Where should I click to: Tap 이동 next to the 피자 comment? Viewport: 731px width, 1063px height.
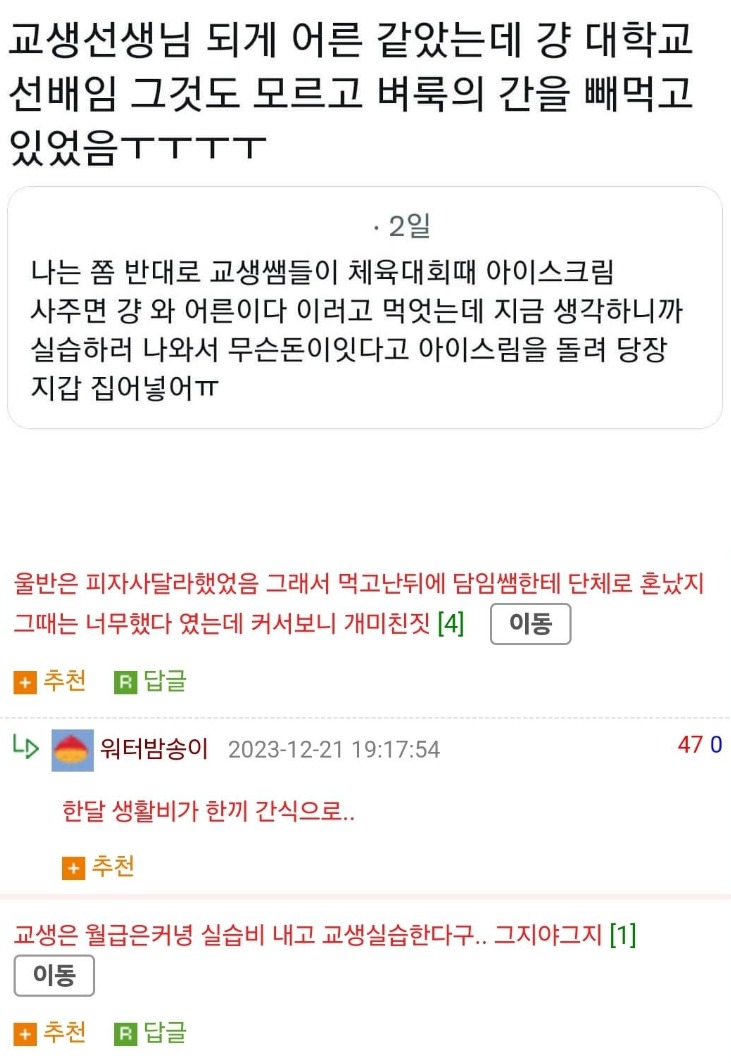[x=530, y=624]
